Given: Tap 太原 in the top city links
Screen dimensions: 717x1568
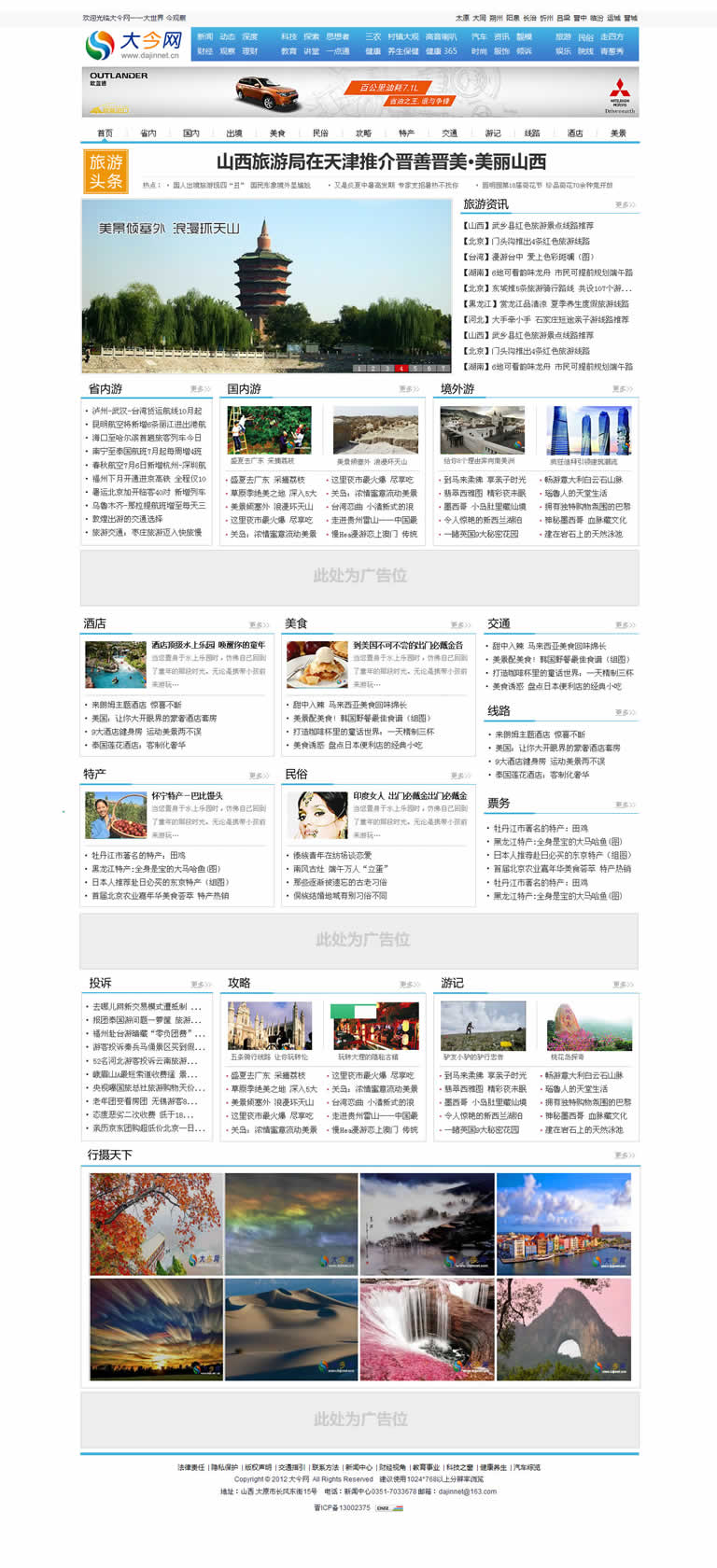Looking at the screenshot, I should 462,18.
